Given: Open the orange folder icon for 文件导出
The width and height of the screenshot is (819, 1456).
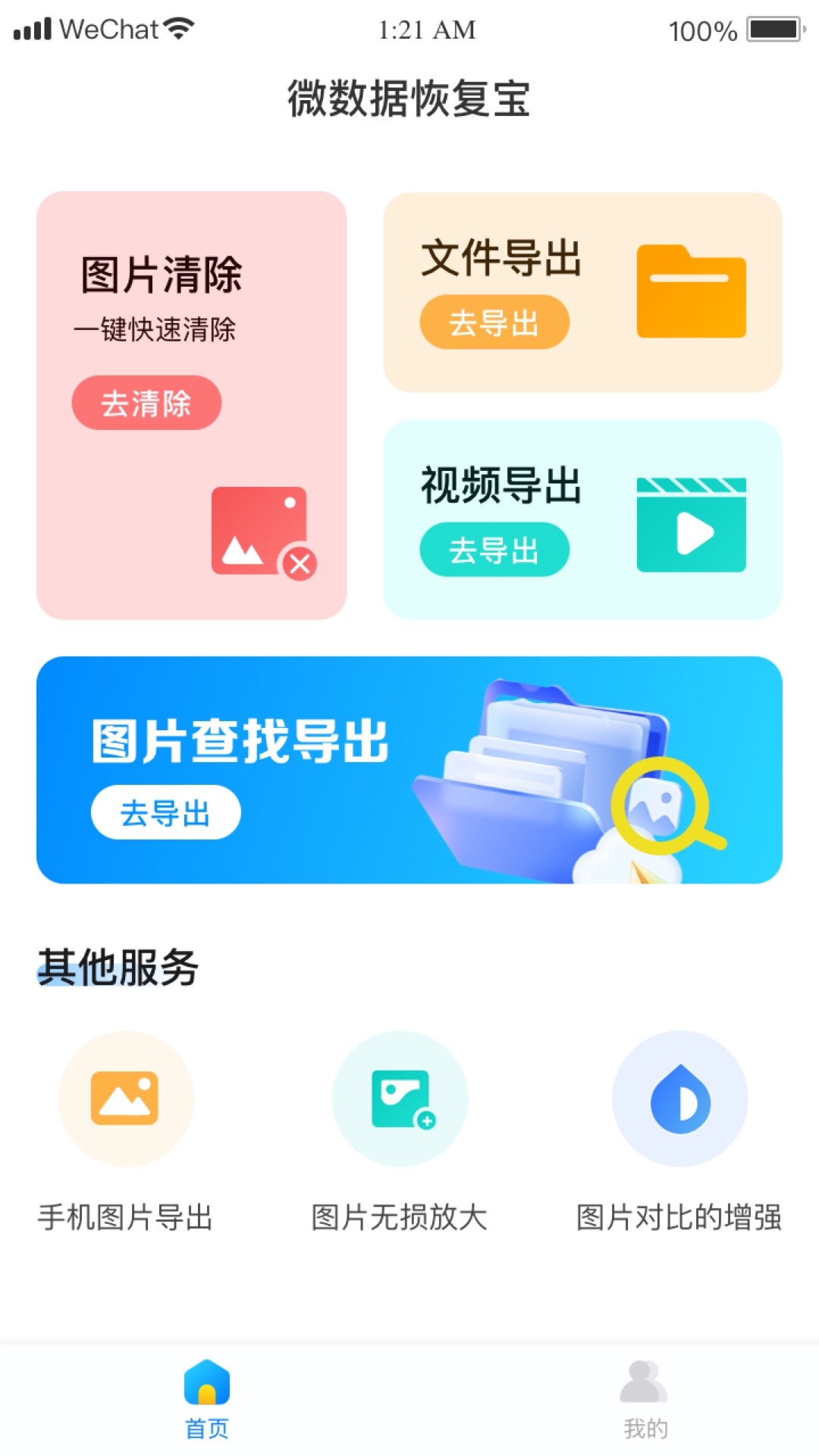Looking at the screenshot, I should (x=692, y=290).
